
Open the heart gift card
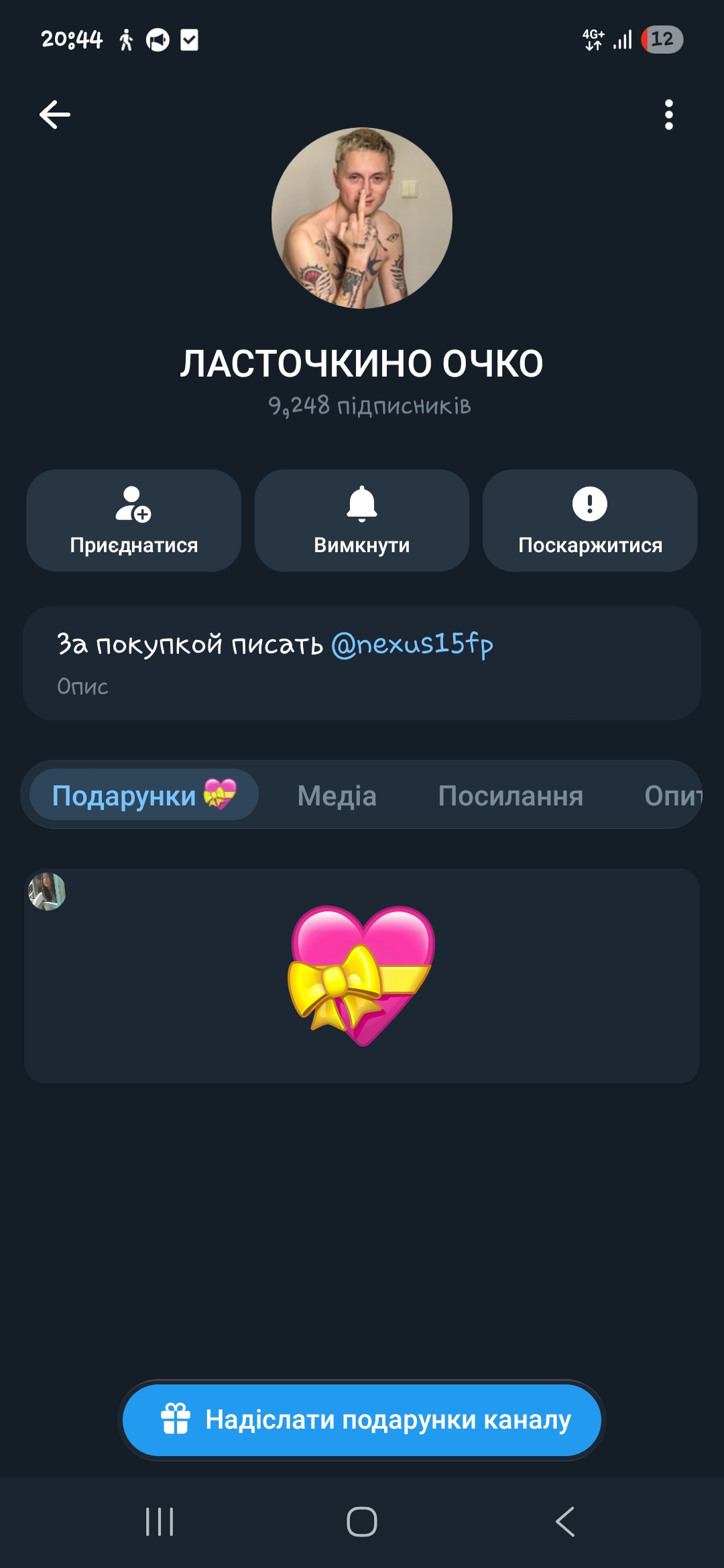click(x=362, y=976)
